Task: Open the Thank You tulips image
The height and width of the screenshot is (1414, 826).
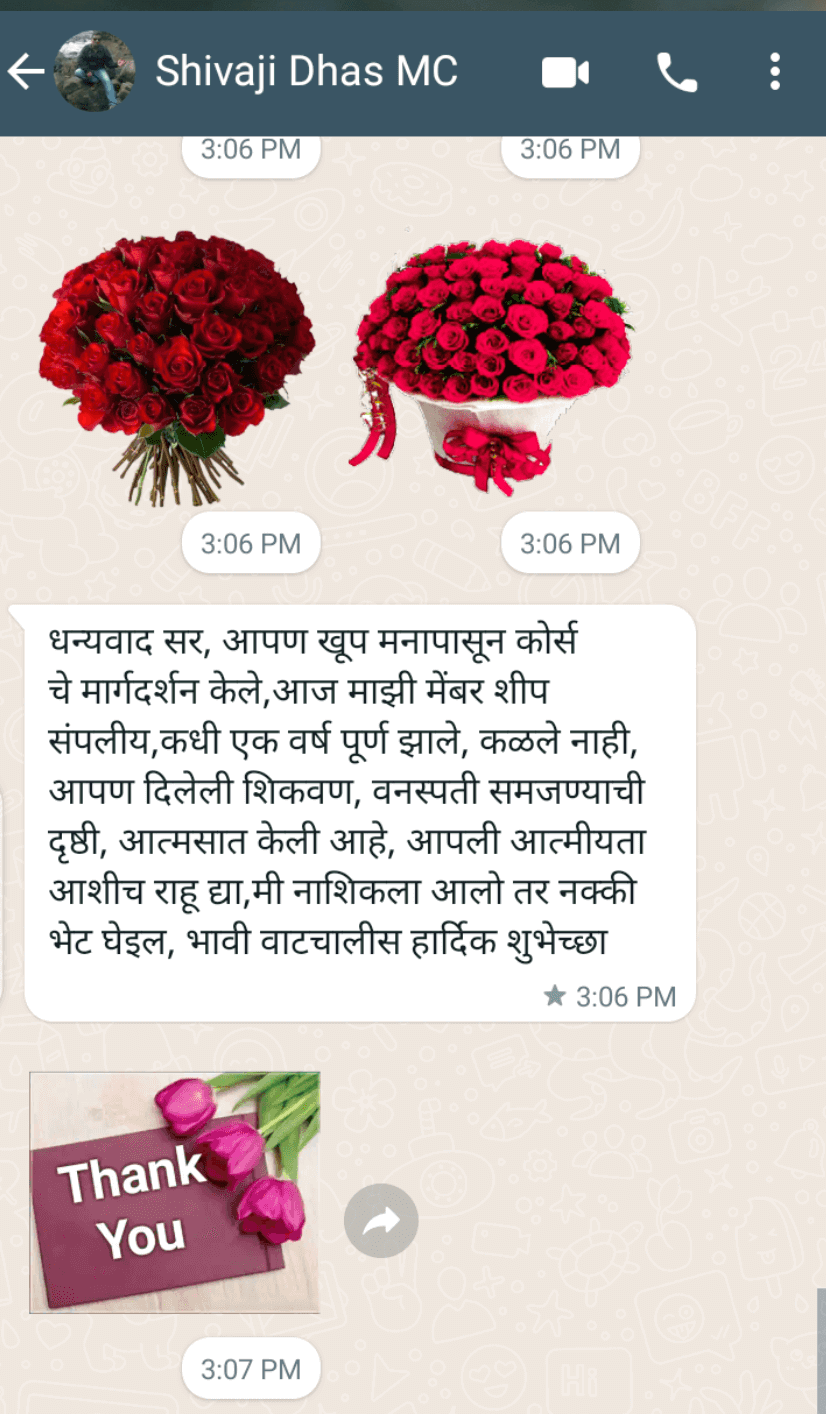Action: (x=175, y=1192)
